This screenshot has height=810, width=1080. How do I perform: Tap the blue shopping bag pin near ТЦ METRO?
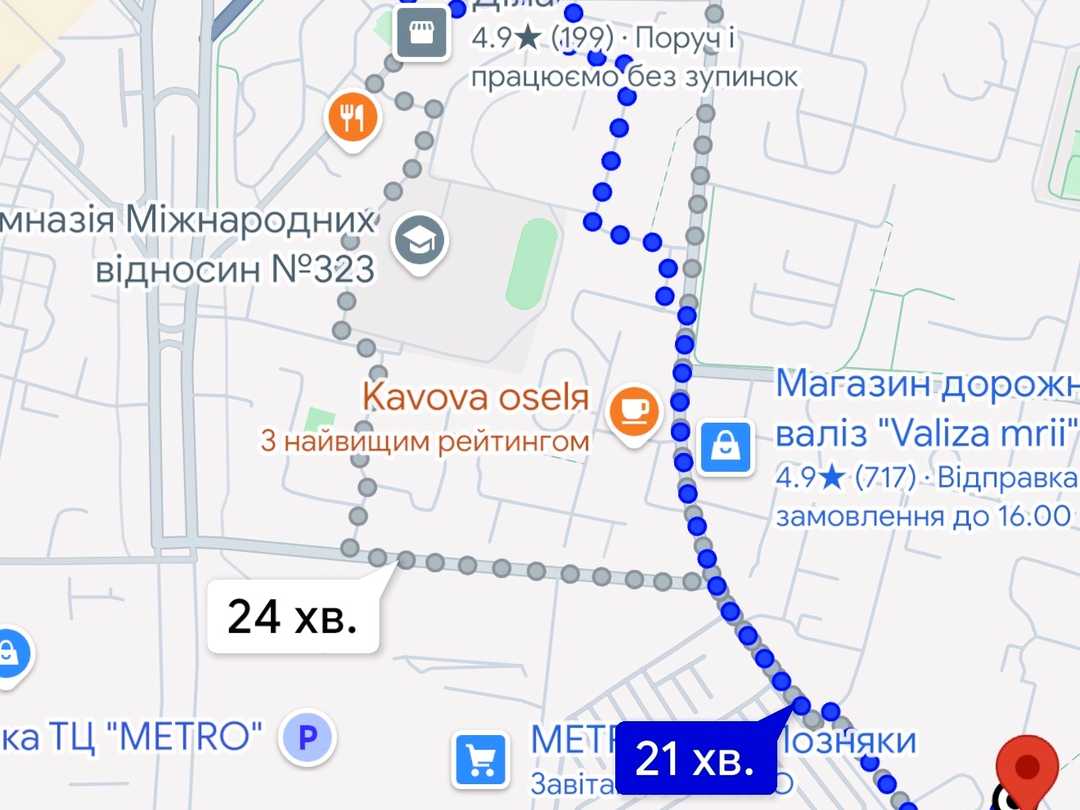click(10, 655)
